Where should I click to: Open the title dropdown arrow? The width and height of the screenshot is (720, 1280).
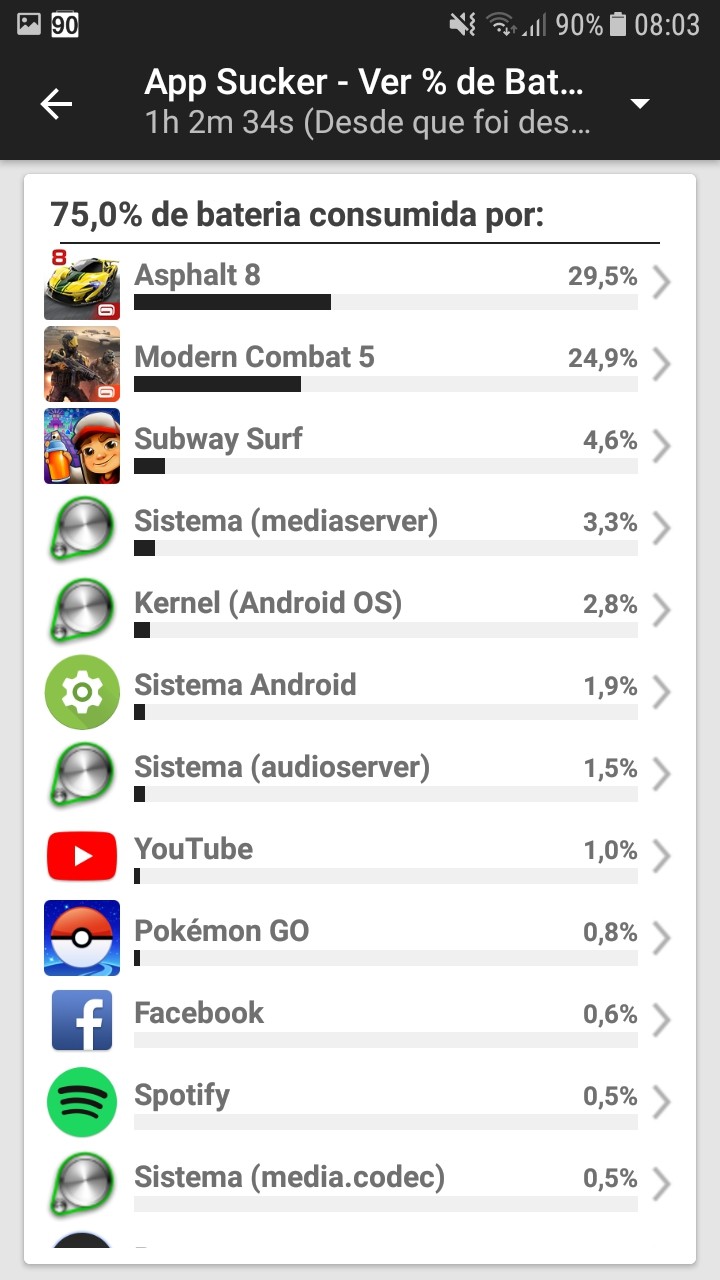coord(641,104)
